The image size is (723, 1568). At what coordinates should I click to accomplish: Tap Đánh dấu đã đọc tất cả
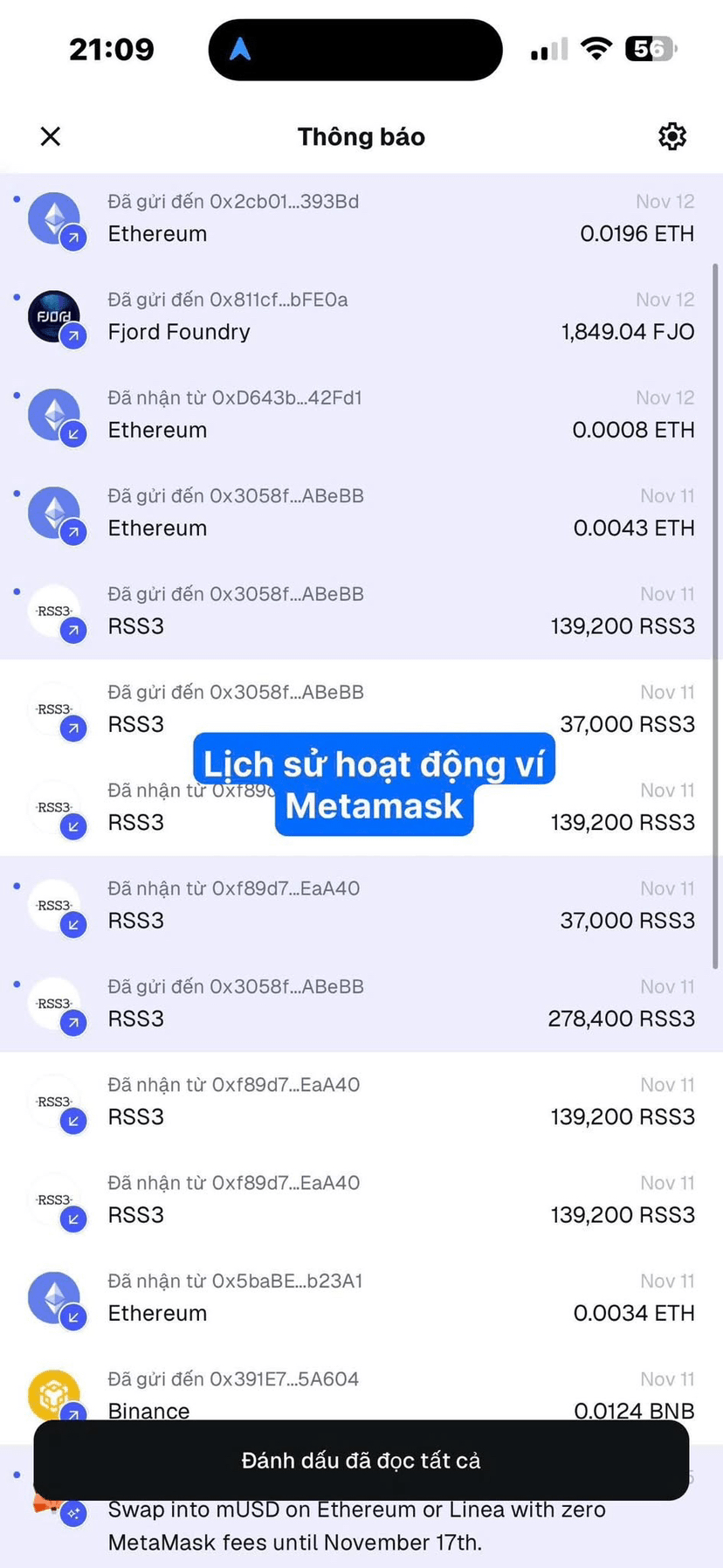(361, 1461)
